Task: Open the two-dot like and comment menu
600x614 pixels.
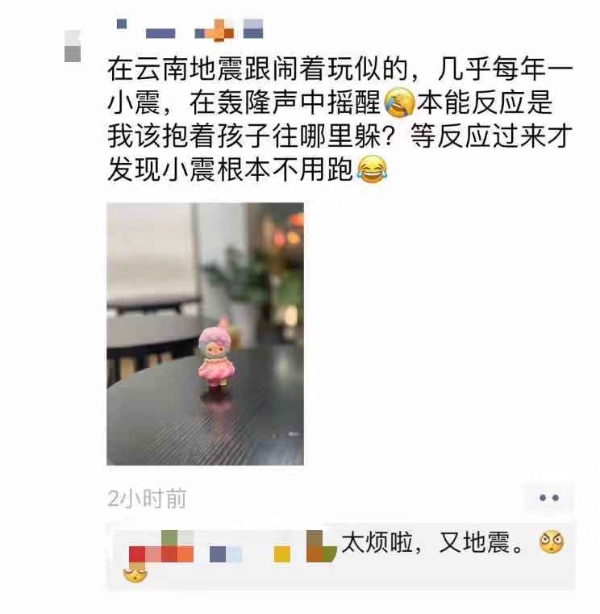Action: [x=548, y=497]
